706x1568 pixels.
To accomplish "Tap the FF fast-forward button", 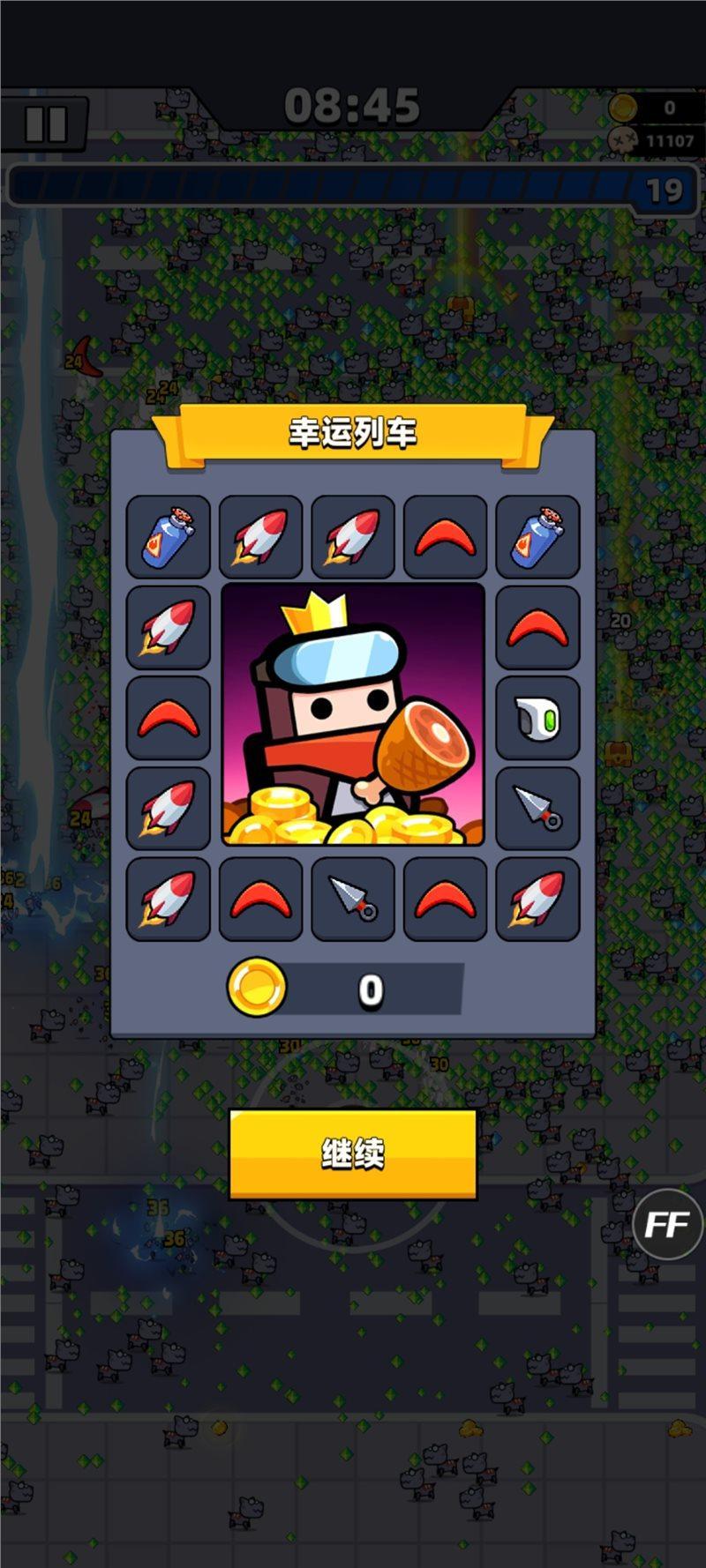I will 667,1224.
